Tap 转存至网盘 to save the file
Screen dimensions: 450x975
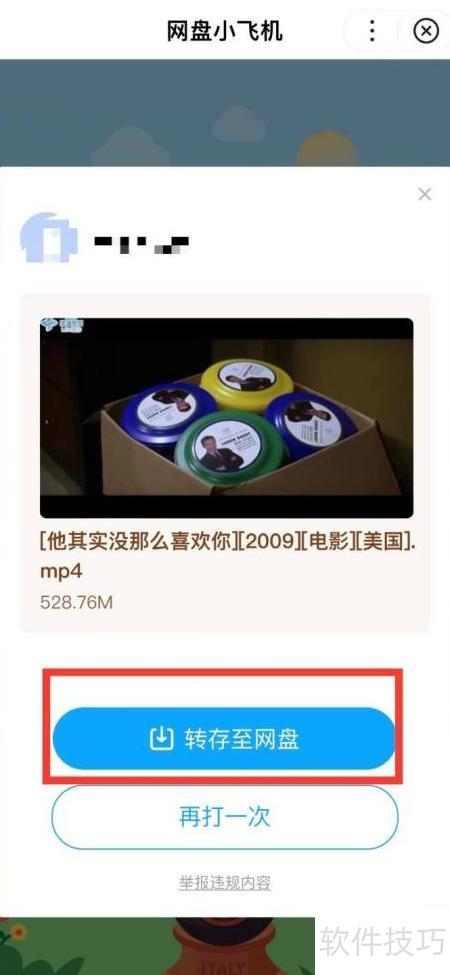pyautogui.click(x=224, y=739)
